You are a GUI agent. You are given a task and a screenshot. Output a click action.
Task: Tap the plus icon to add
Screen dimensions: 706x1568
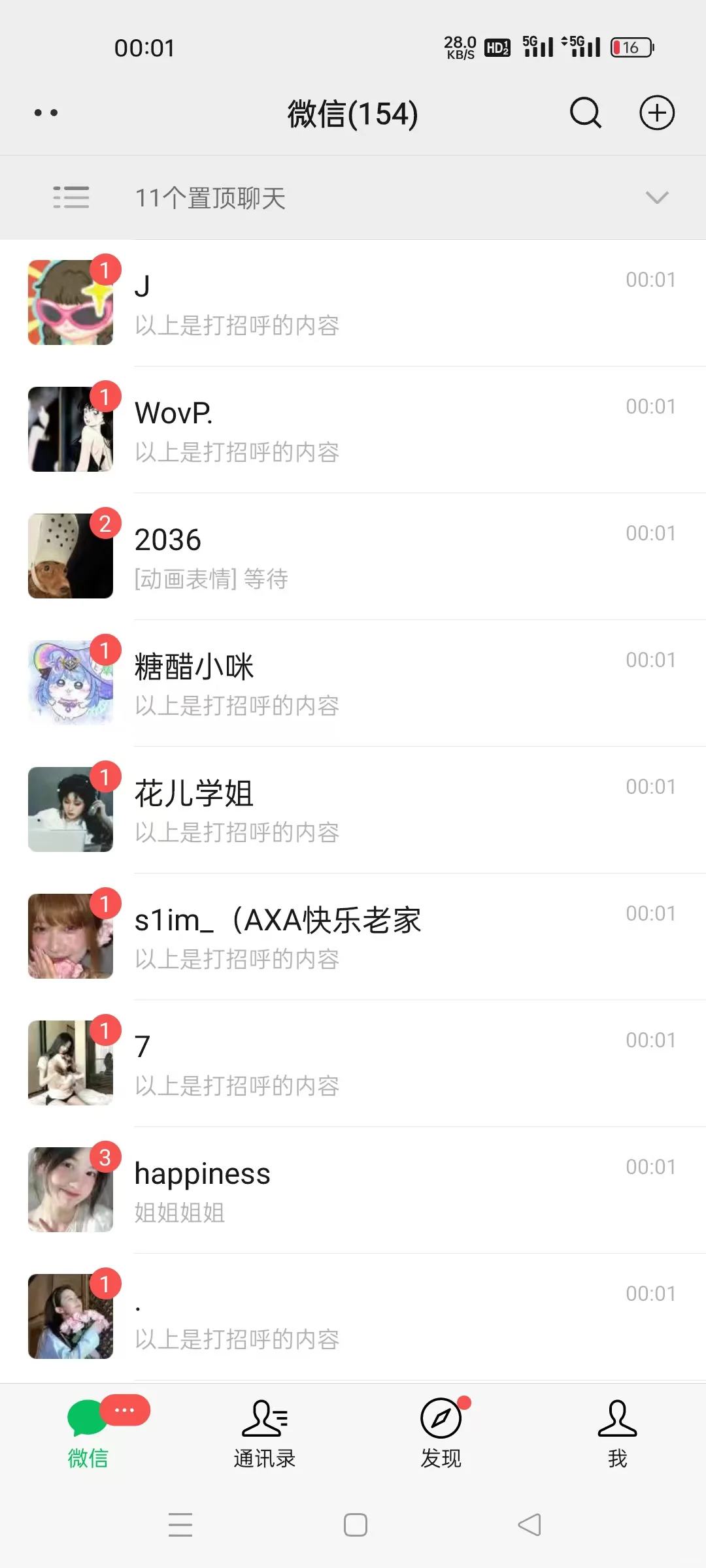tap(656, 113)
